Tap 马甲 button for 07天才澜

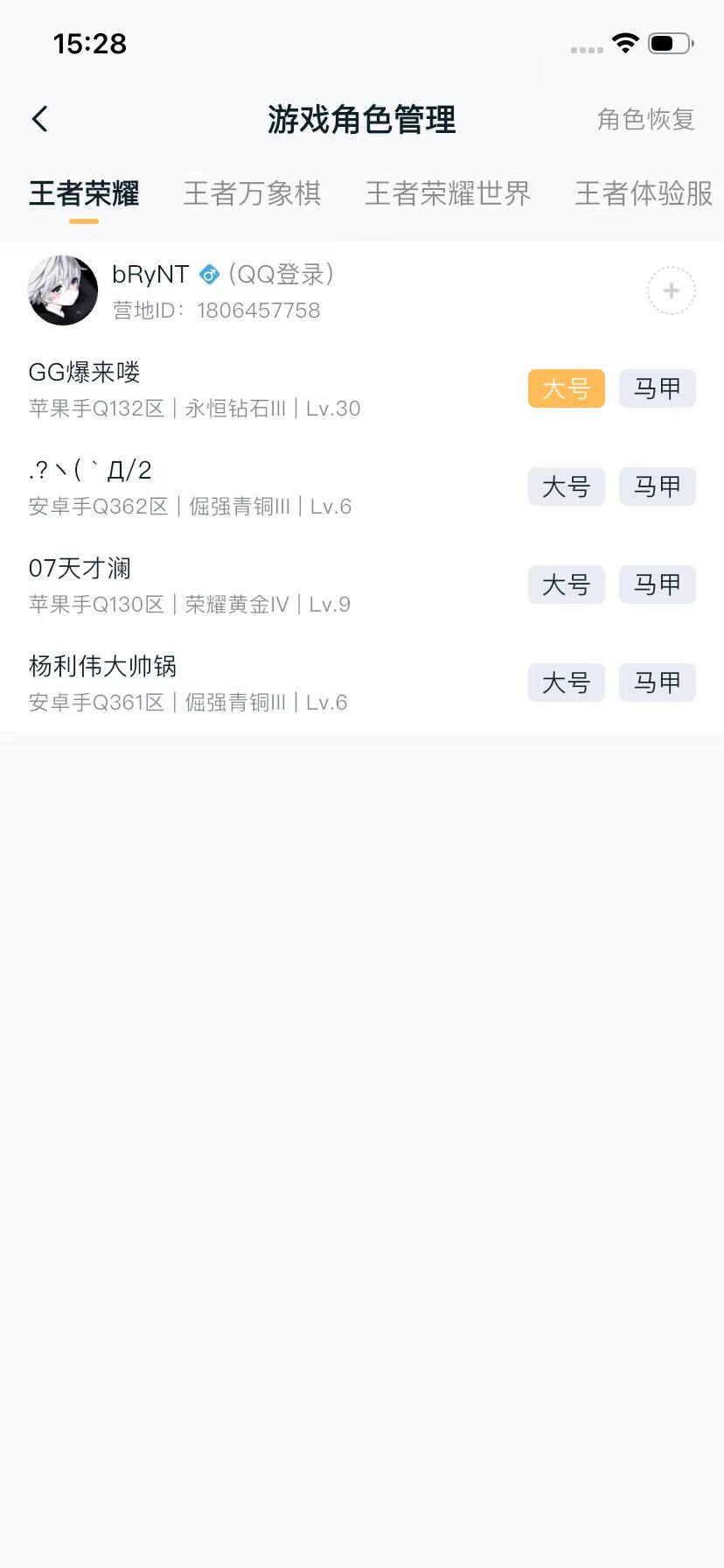pyautogui.click(x=658, y=584)
